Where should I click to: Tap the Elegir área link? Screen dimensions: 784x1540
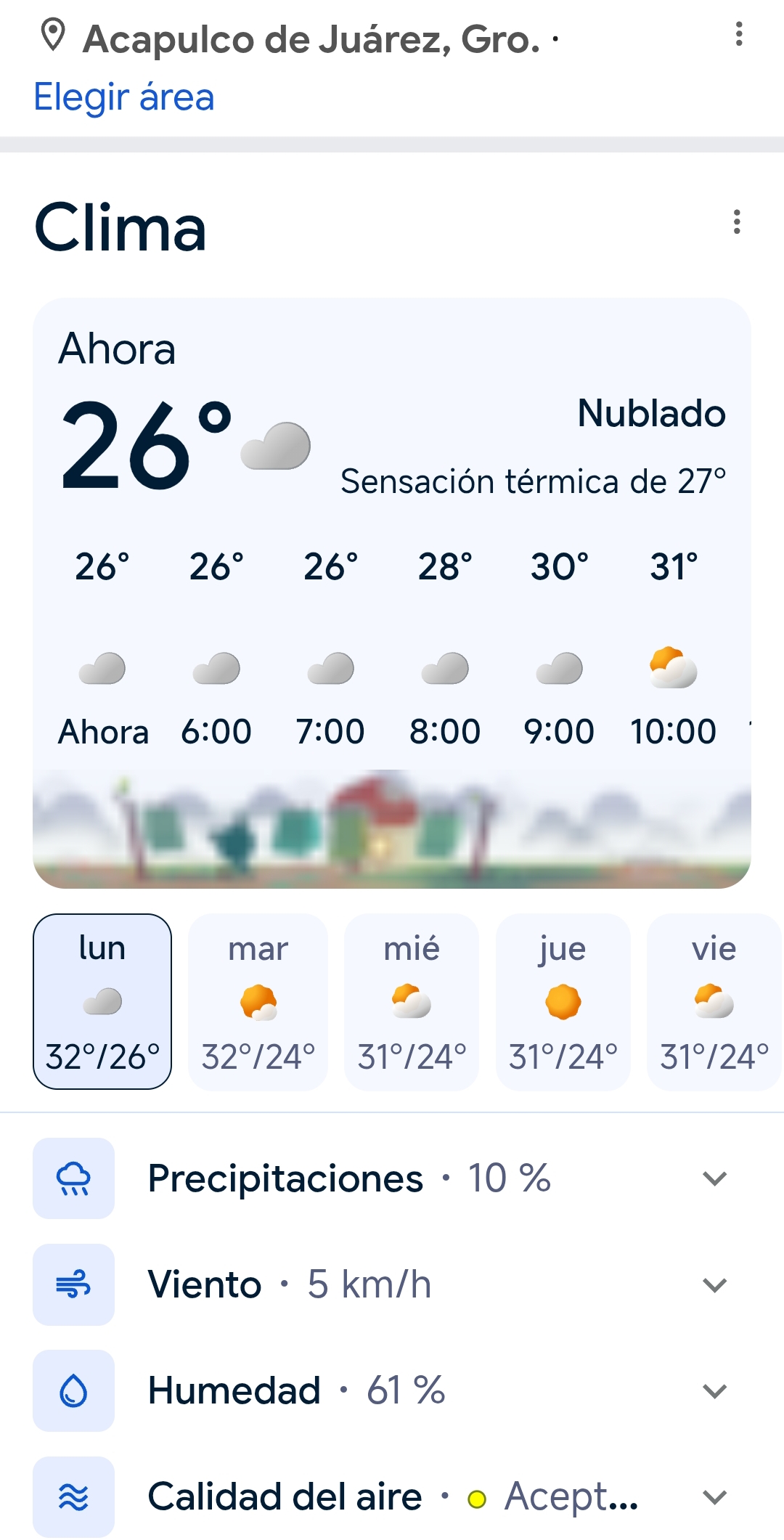coord(124,97)
